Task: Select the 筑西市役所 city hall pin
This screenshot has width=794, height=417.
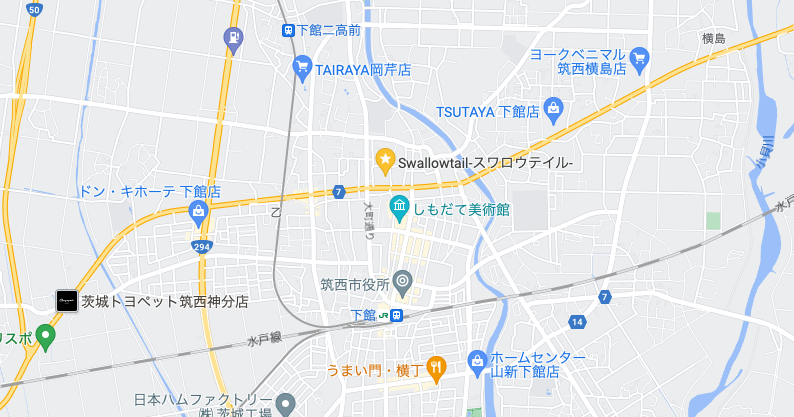Action: click(402, 281)
